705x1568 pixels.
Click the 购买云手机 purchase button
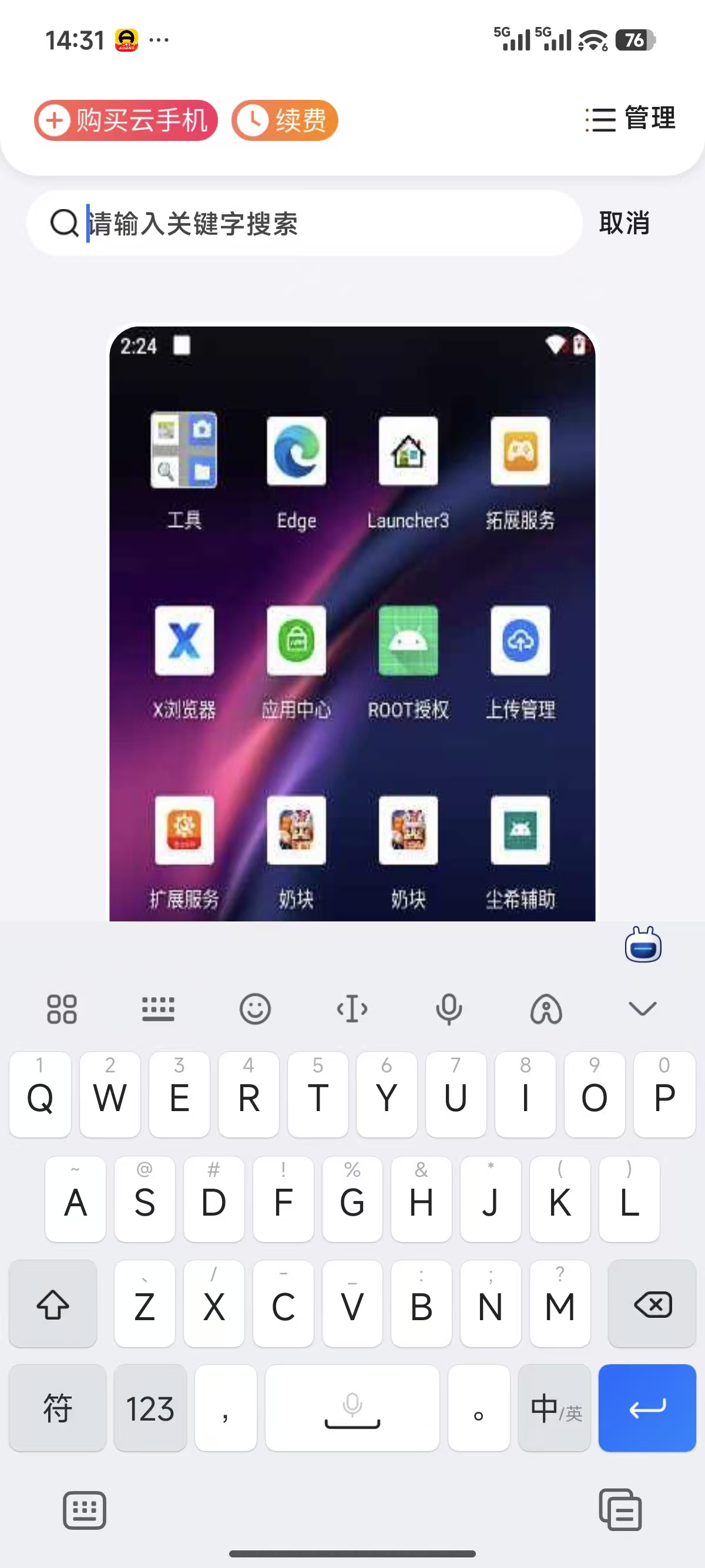click(125, 120)
